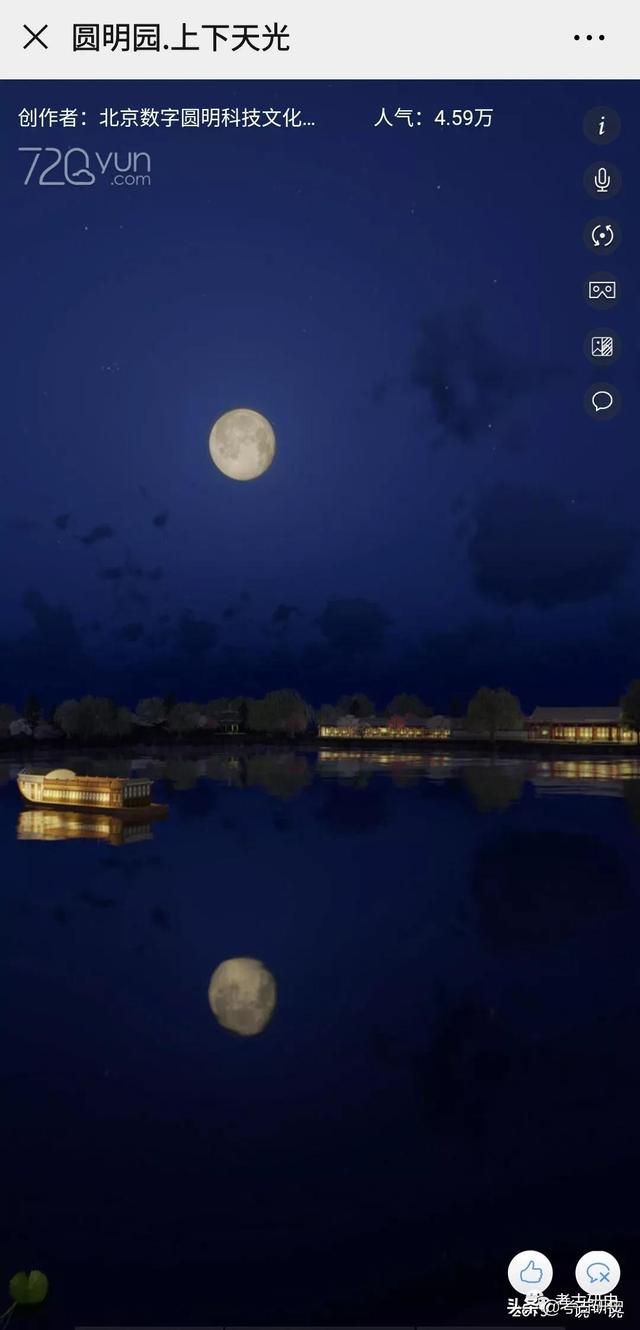Enter VR headset viewing mode
This screenshot has height=1330, width=640.
602,291
